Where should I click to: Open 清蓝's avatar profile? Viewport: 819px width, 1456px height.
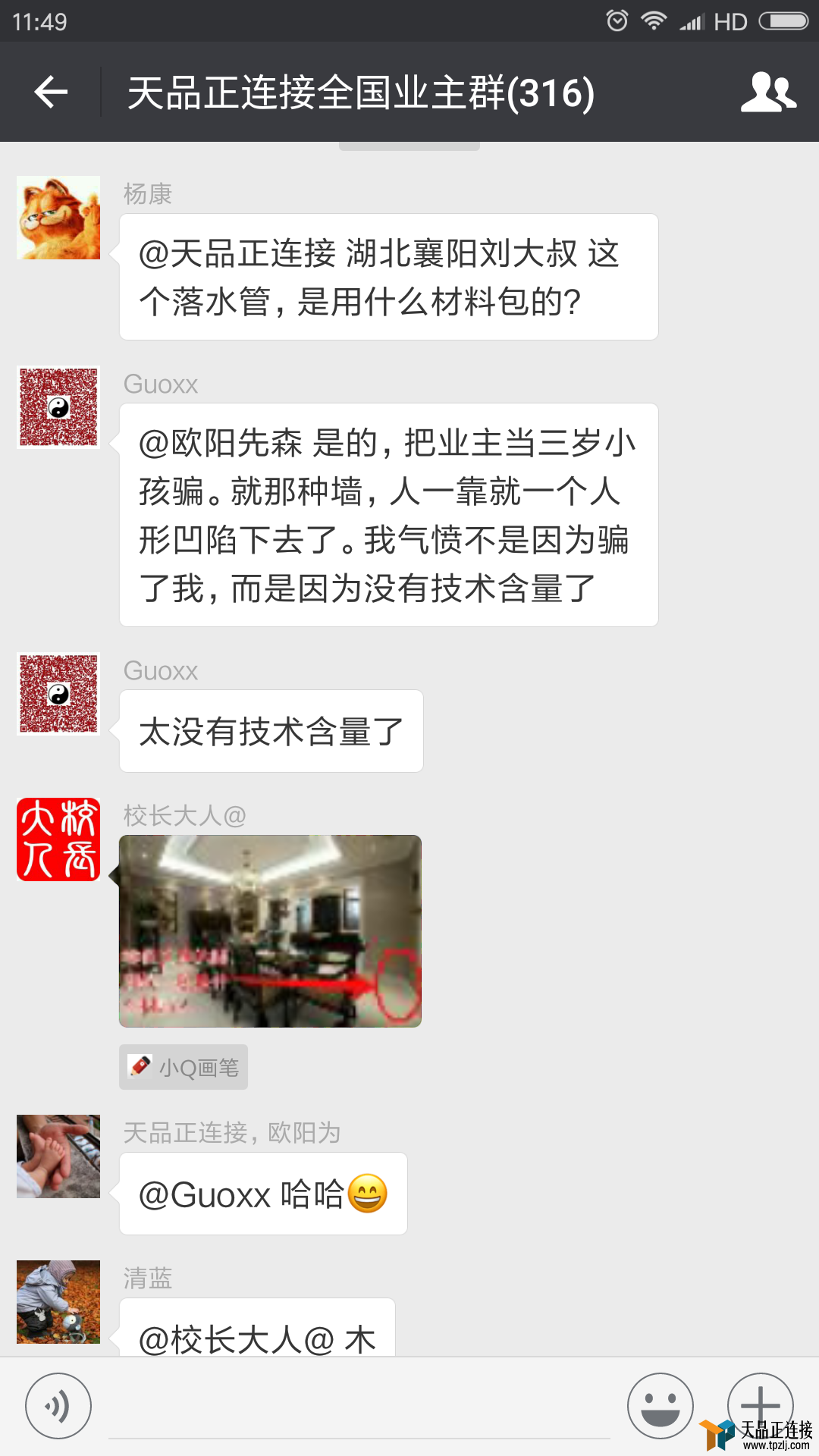(58, 1302)
